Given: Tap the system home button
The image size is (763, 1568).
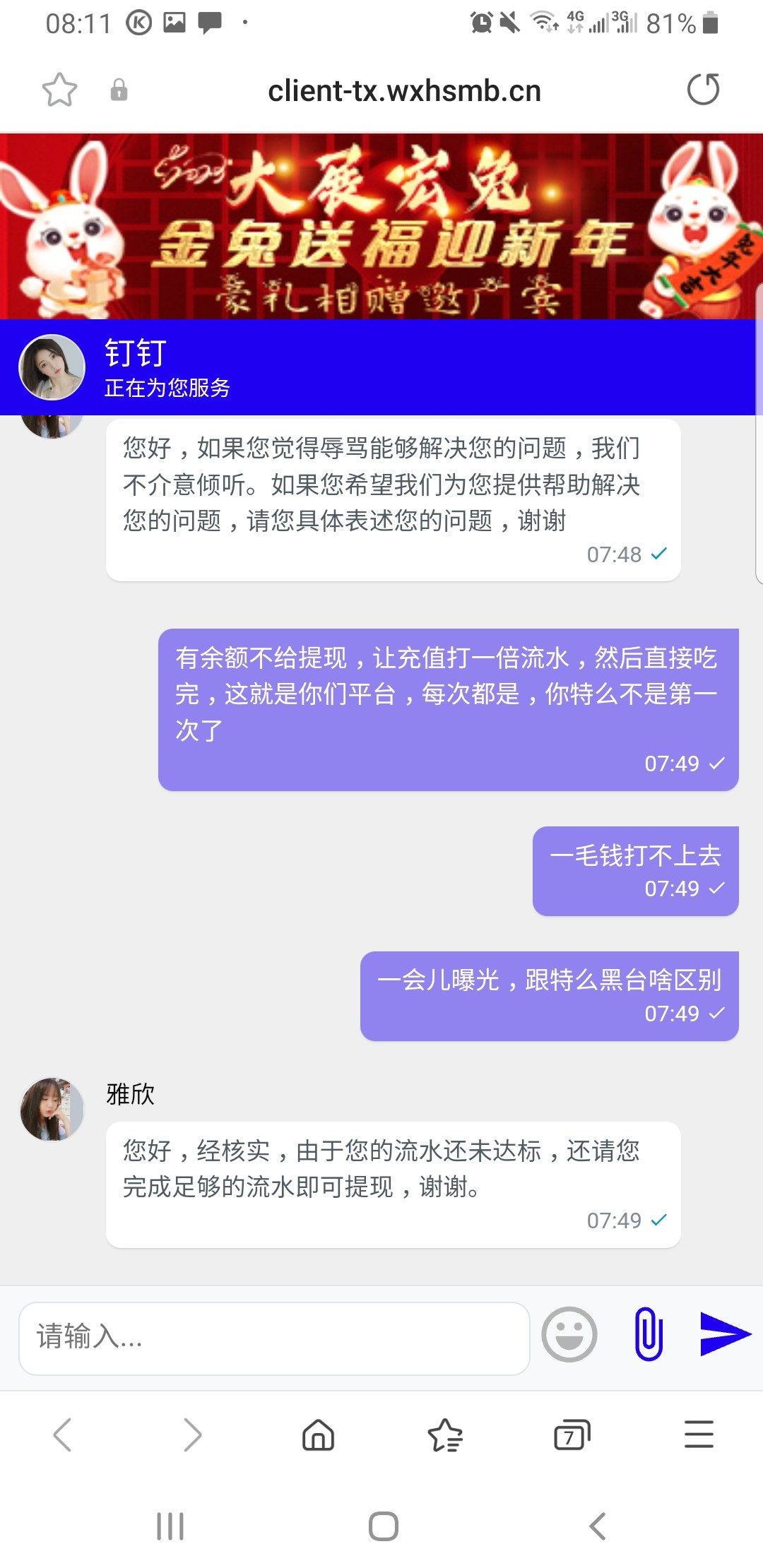Looking at the screenshot, I should 383,1526.
